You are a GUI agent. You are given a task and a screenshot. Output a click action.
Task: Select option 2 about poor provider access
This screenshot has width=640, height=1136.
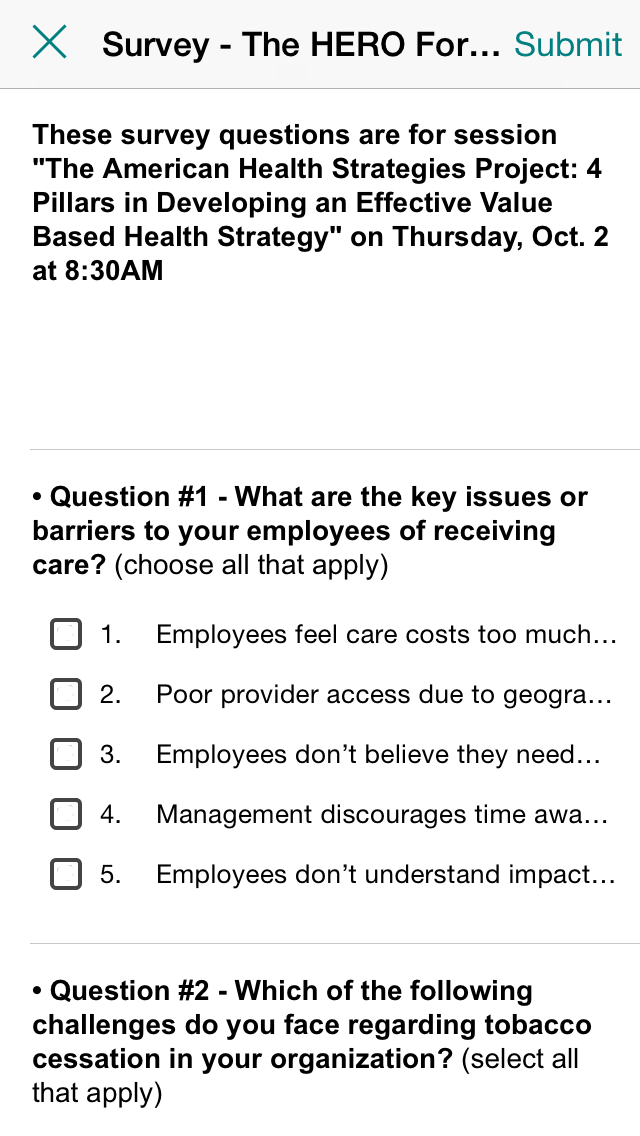pos(66,694)
